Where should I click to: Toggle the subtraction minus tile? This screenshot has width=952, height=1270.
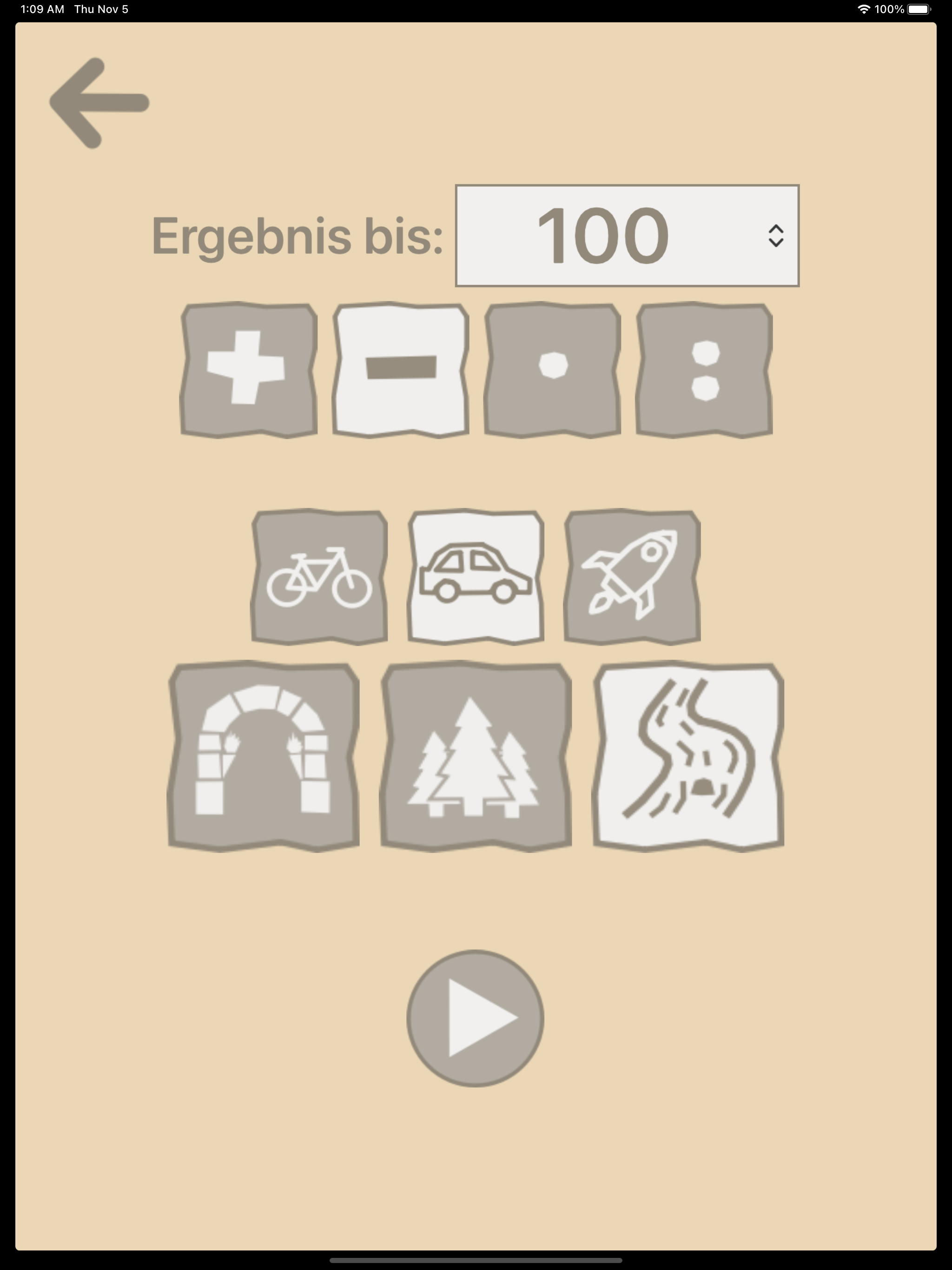pos(401,369)
